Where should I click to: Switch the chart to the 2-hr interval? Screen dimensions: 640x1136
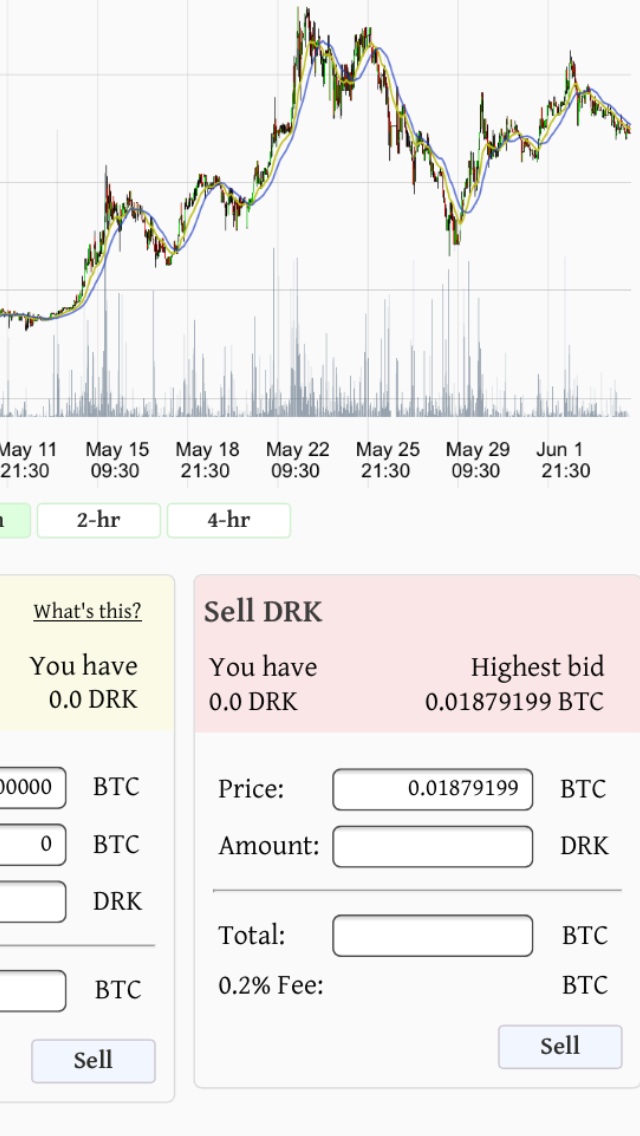(99, 520)
